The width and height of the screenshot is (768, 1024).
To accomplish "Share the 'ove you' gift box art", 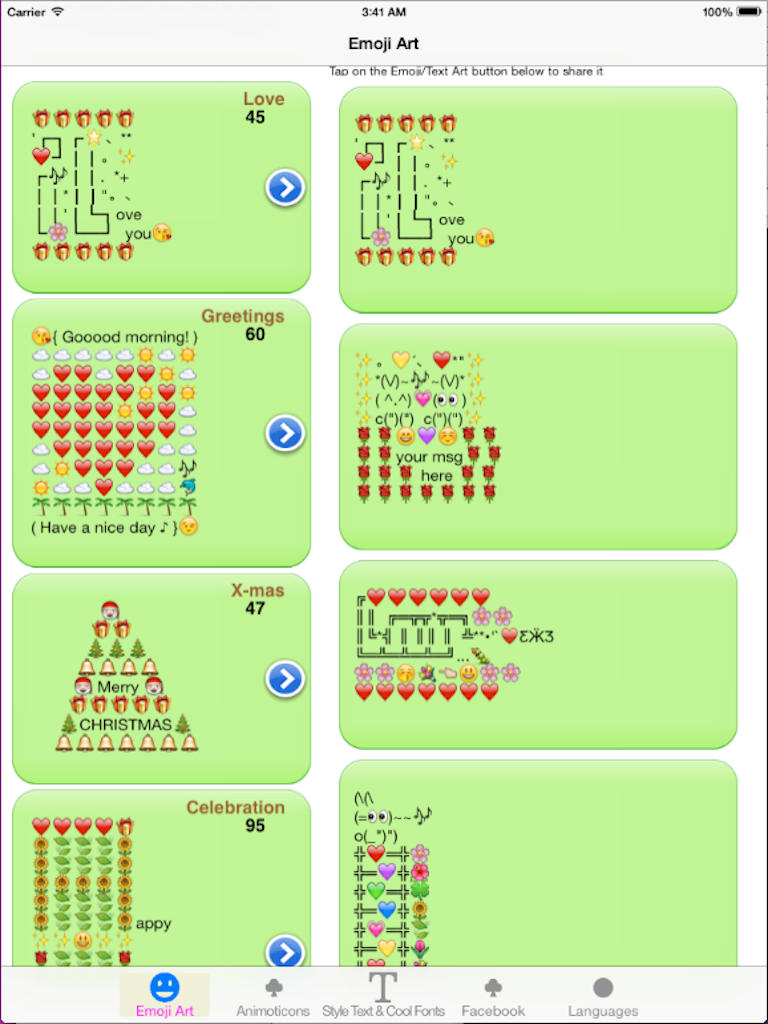I will point(538,199).
